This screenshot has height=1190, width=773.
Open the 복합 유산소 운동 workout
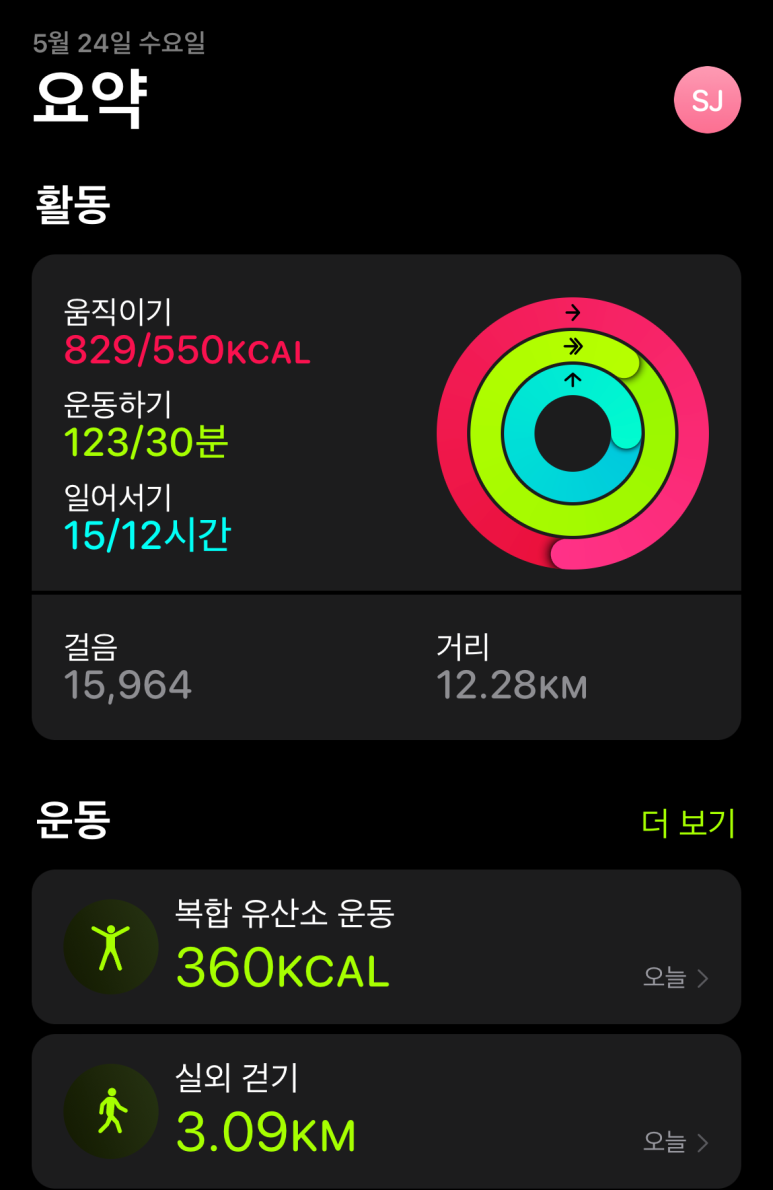[x=386, y=946]
